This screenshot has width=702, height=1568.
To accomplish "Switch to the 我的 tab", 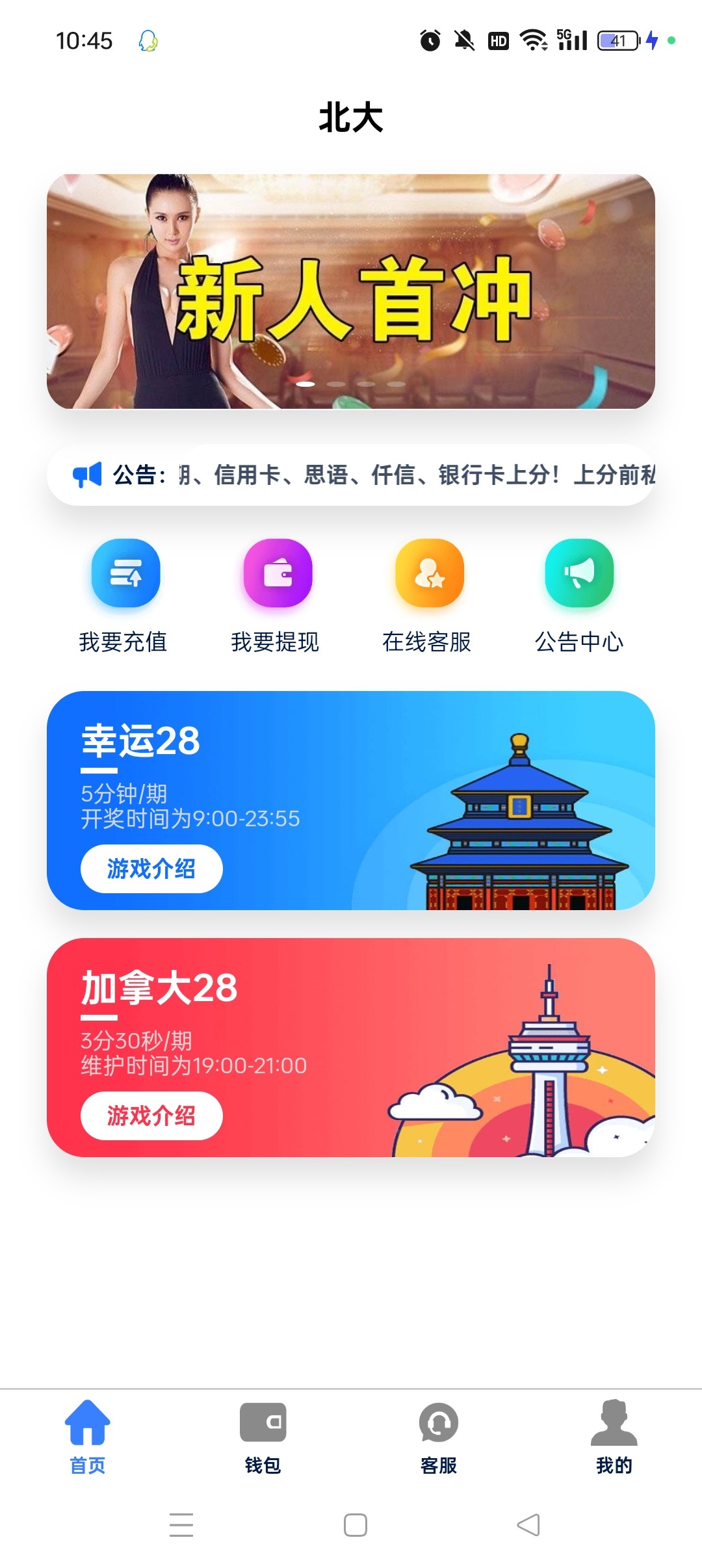I will click(614, 1435).
